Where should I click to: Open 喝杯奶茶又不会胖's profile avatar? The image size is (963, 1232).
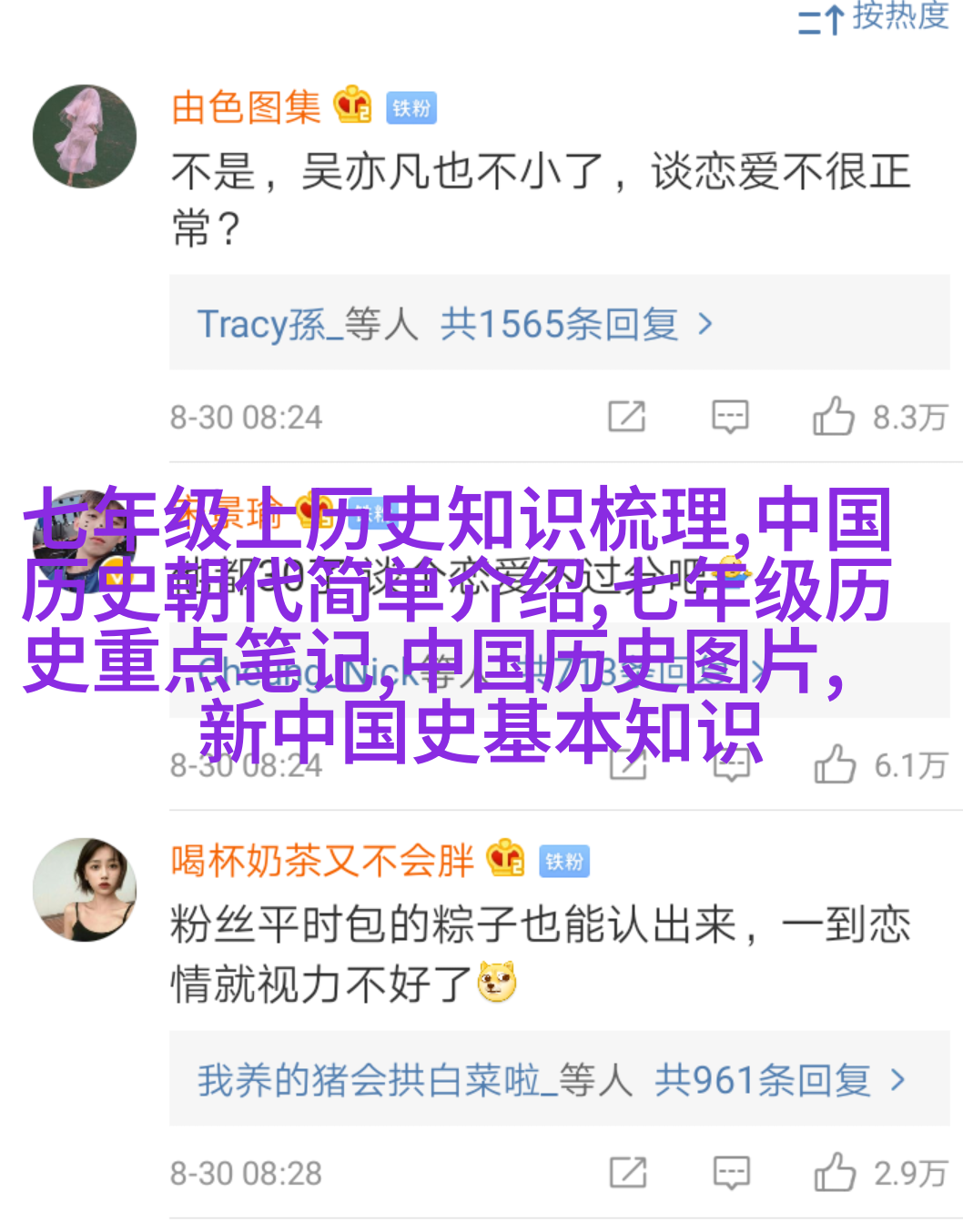85,889
